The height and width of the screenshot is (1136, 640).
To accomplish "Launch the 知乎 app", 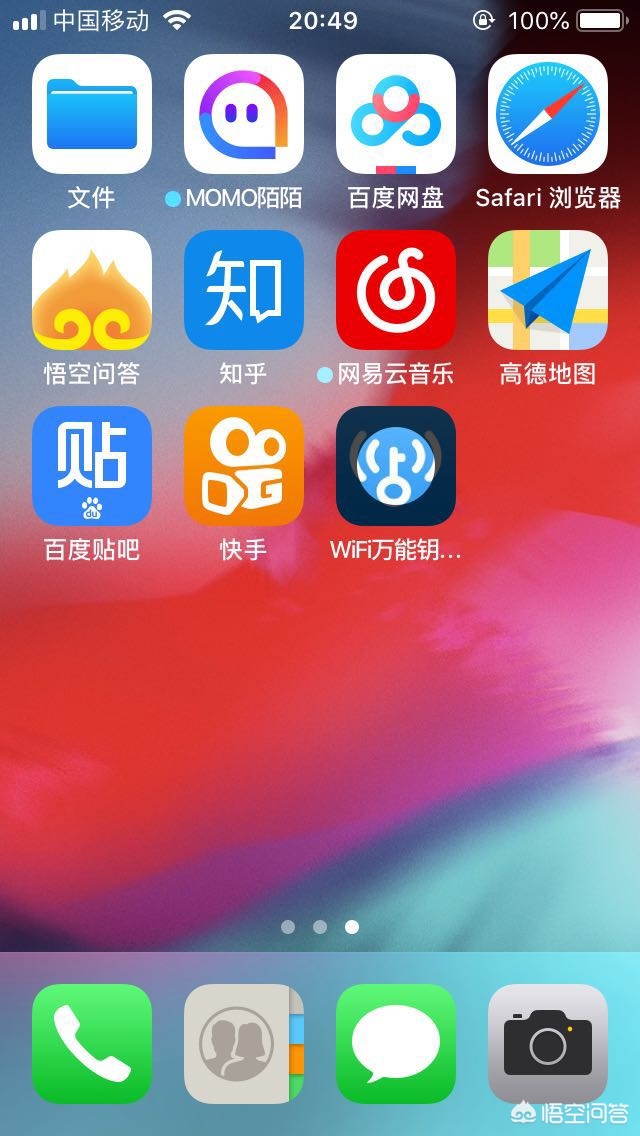I will pyautogui.click(x=244, y=290).
